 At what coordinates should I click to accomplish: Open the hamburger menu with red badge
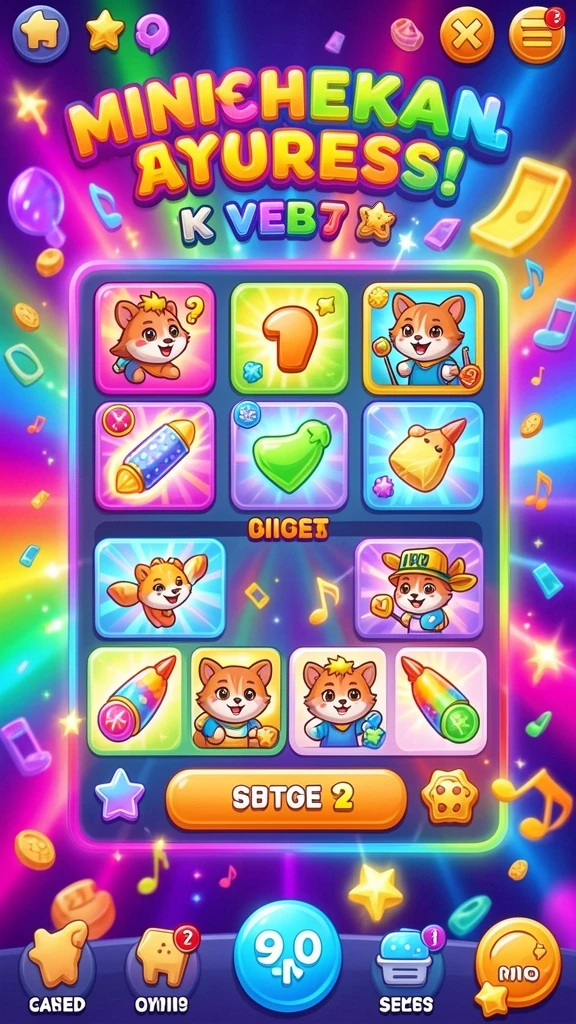coord(537,34)
